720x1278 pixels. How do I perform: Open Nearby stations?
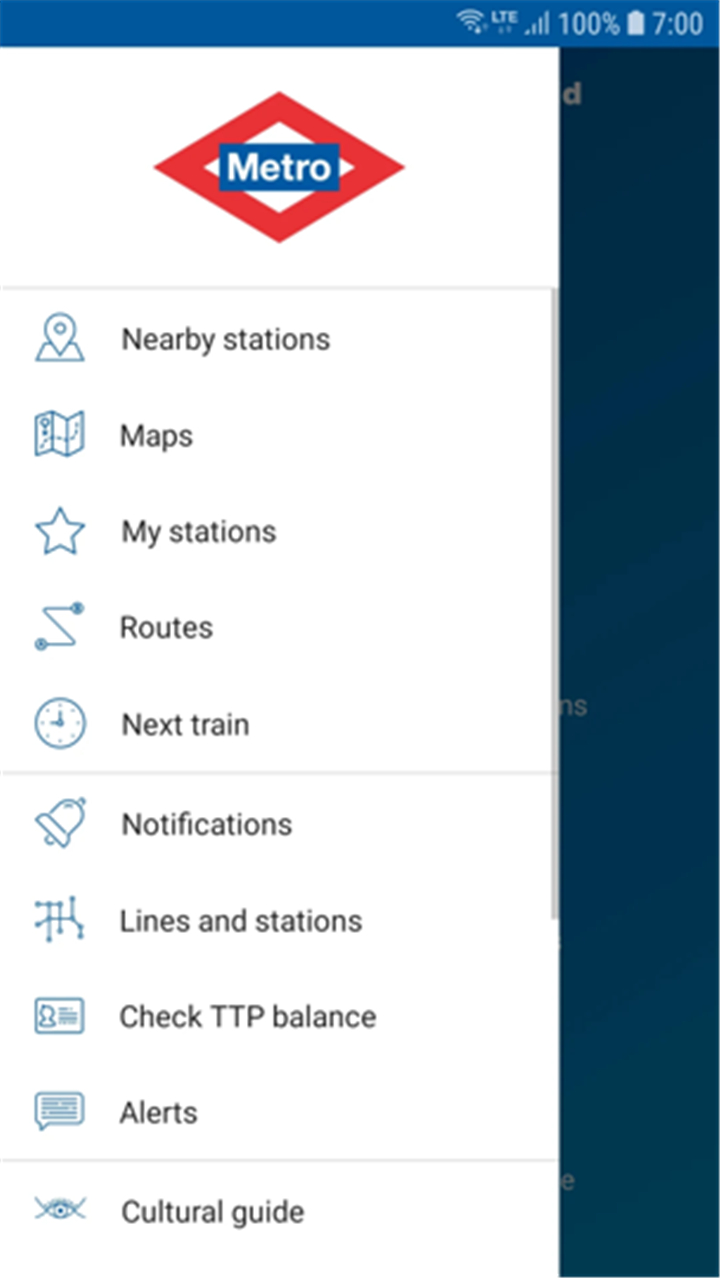(278, 339)
